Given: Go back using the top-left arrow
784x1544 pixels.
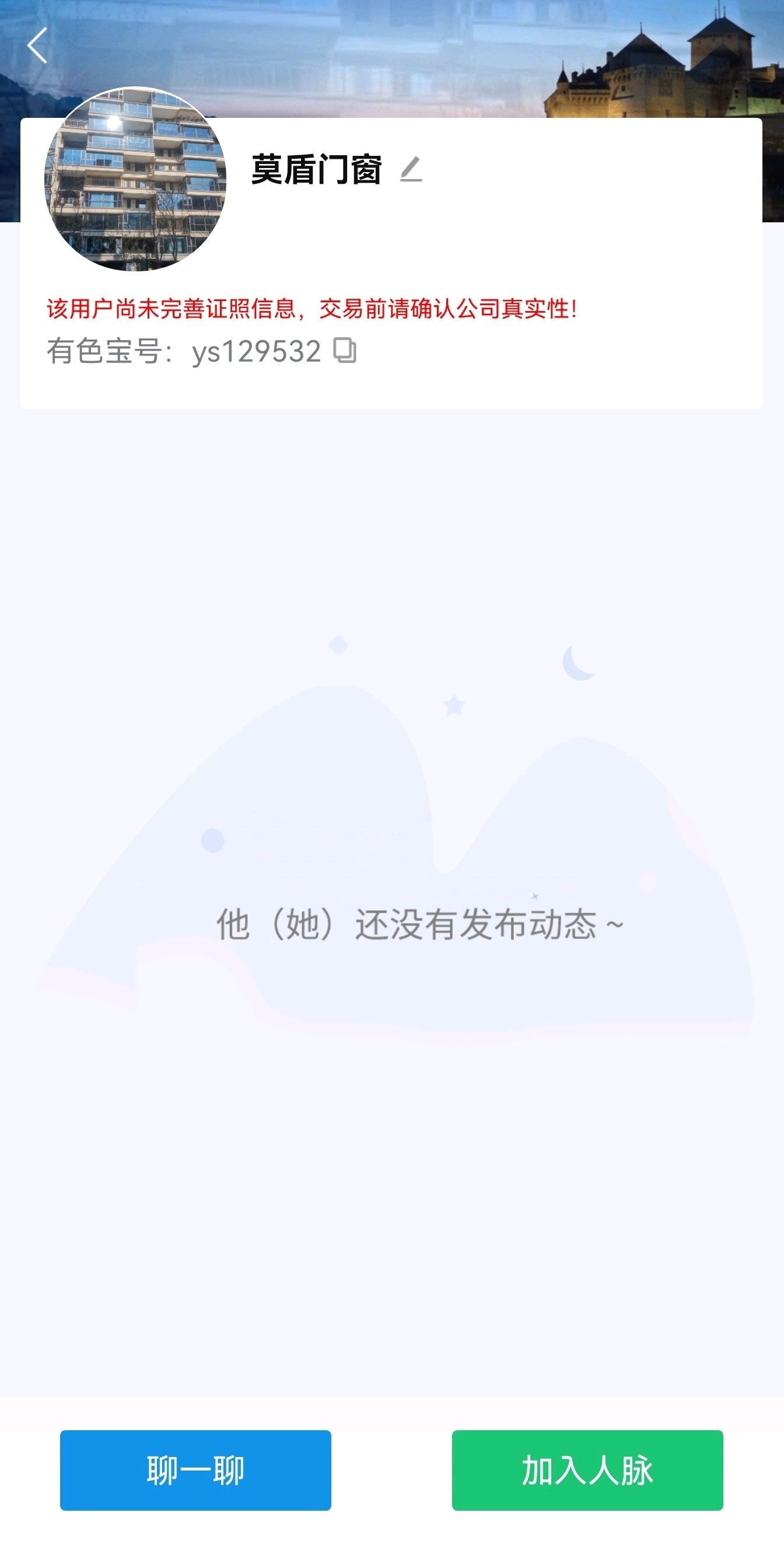Looking at the screenshot, I should 37,46.
